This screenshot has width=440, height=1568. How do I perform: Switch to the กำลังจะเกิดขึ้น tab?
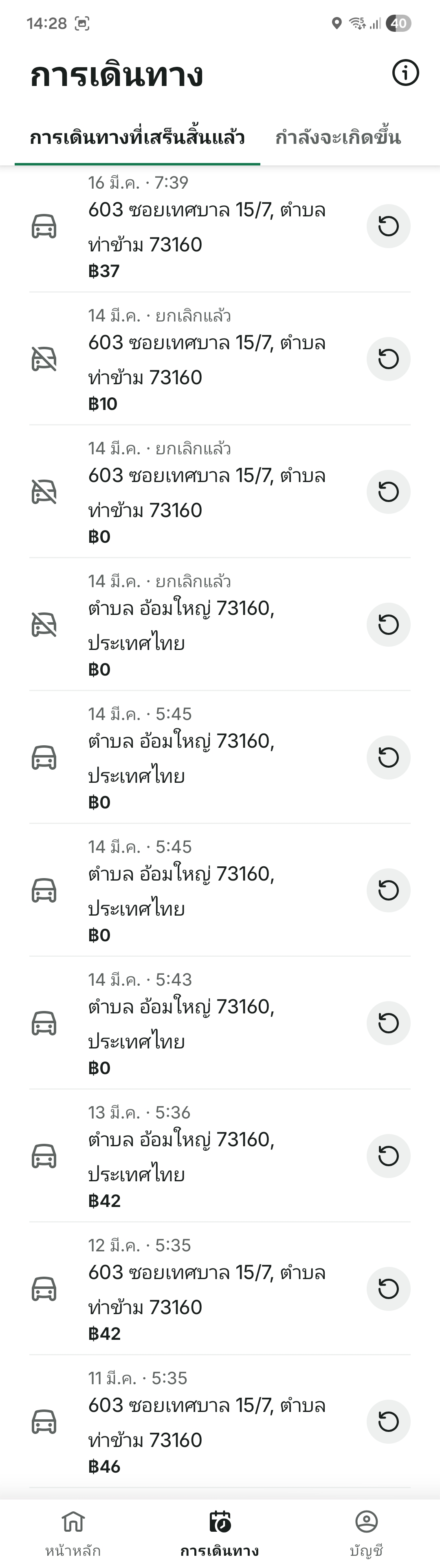tap(338, 138)
